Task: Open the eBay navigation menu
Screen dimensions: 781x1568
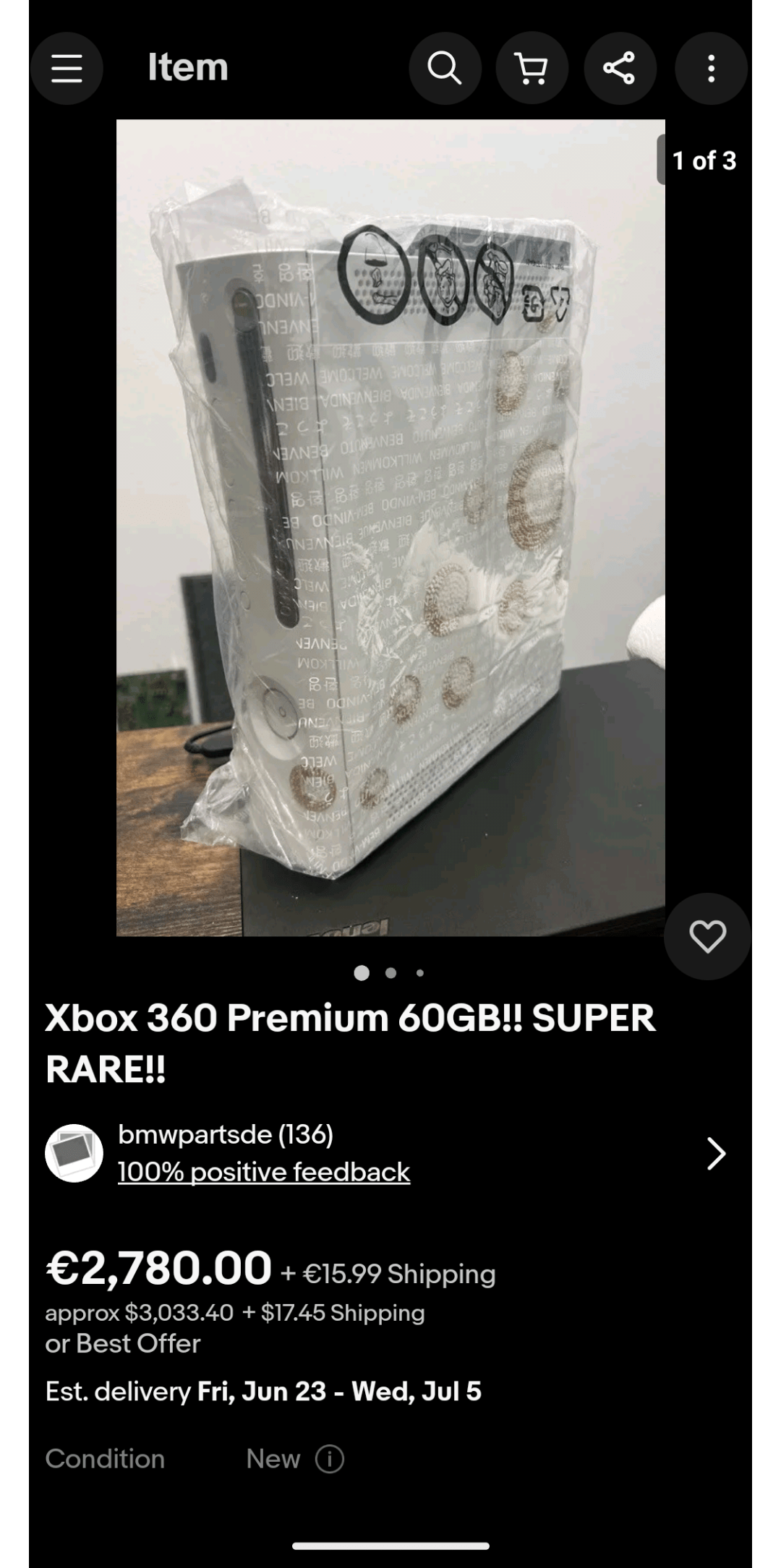Action: [x=67, y=69]
